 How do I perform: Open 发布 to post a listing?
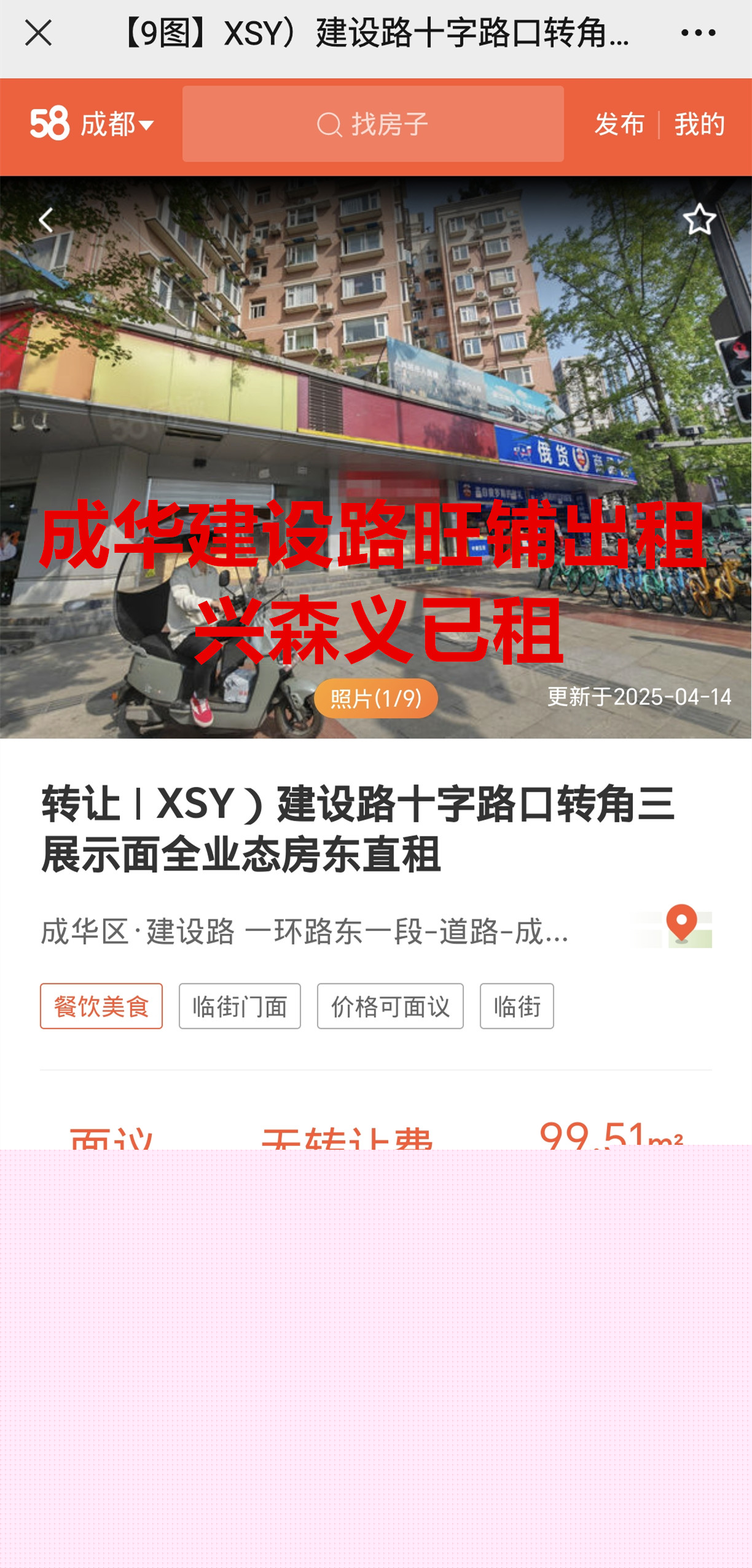(x=619, y=125)
